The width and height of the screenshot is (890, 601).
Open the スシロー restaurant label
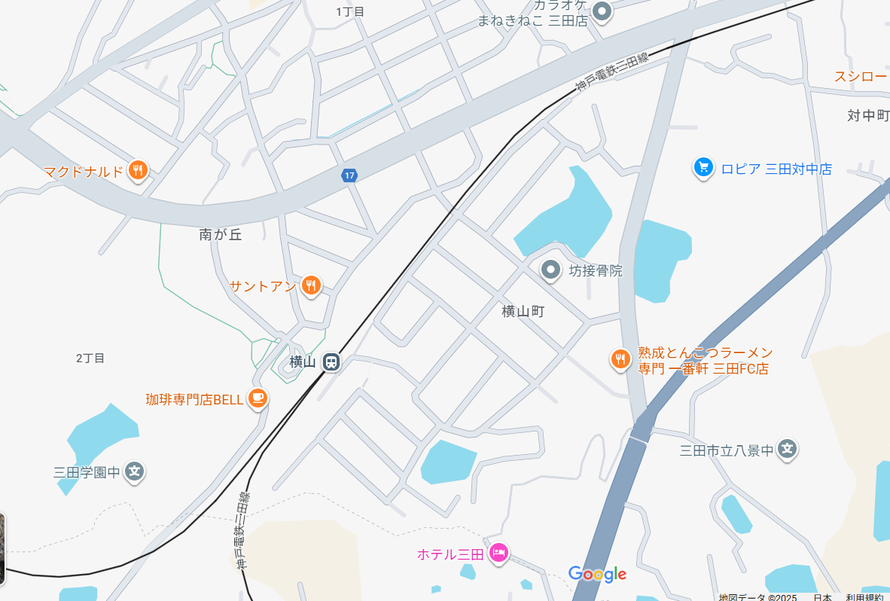(x=860, y=76)
